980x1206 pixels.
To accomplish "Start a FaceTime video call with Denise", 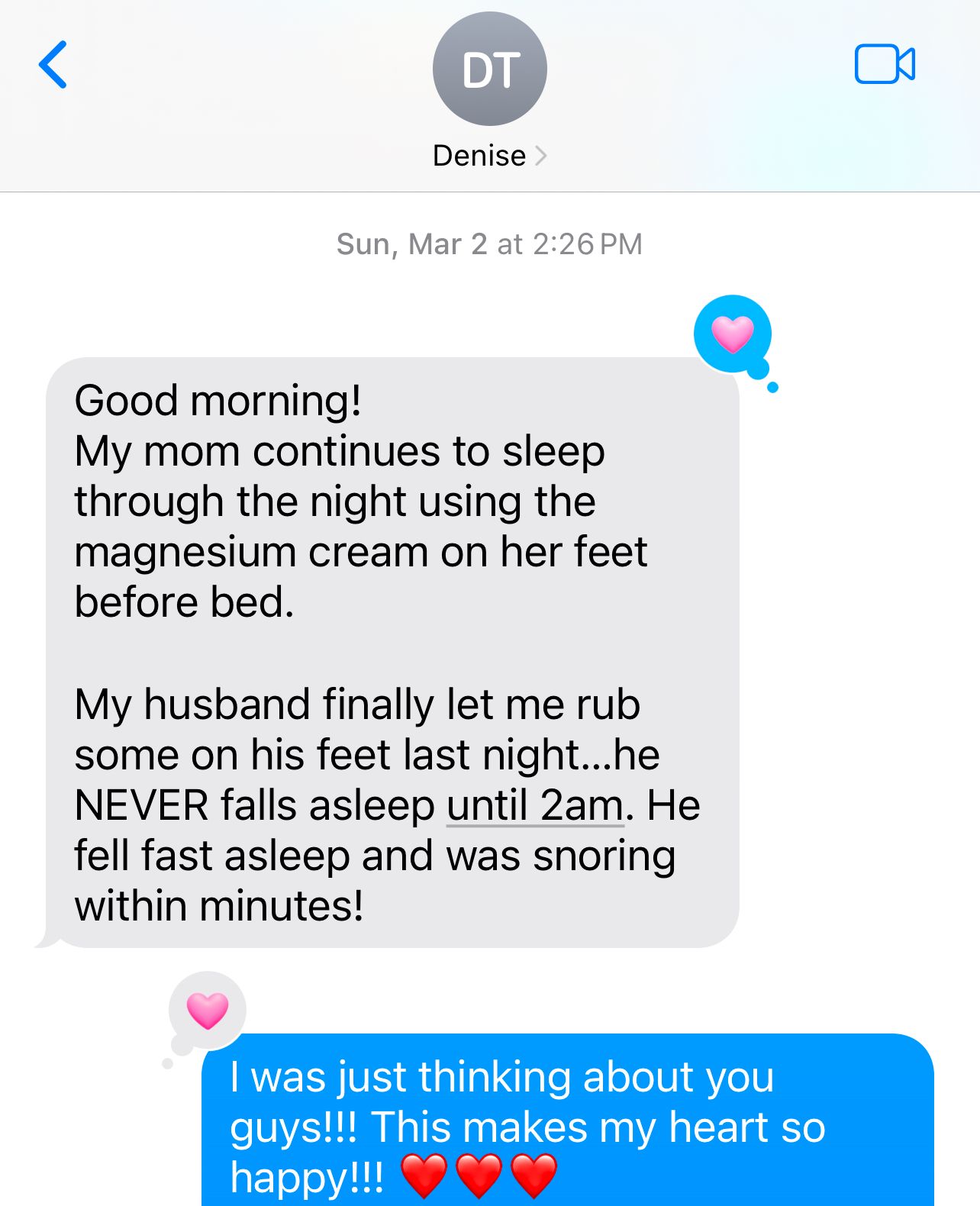I will click(x=885, y=64).
